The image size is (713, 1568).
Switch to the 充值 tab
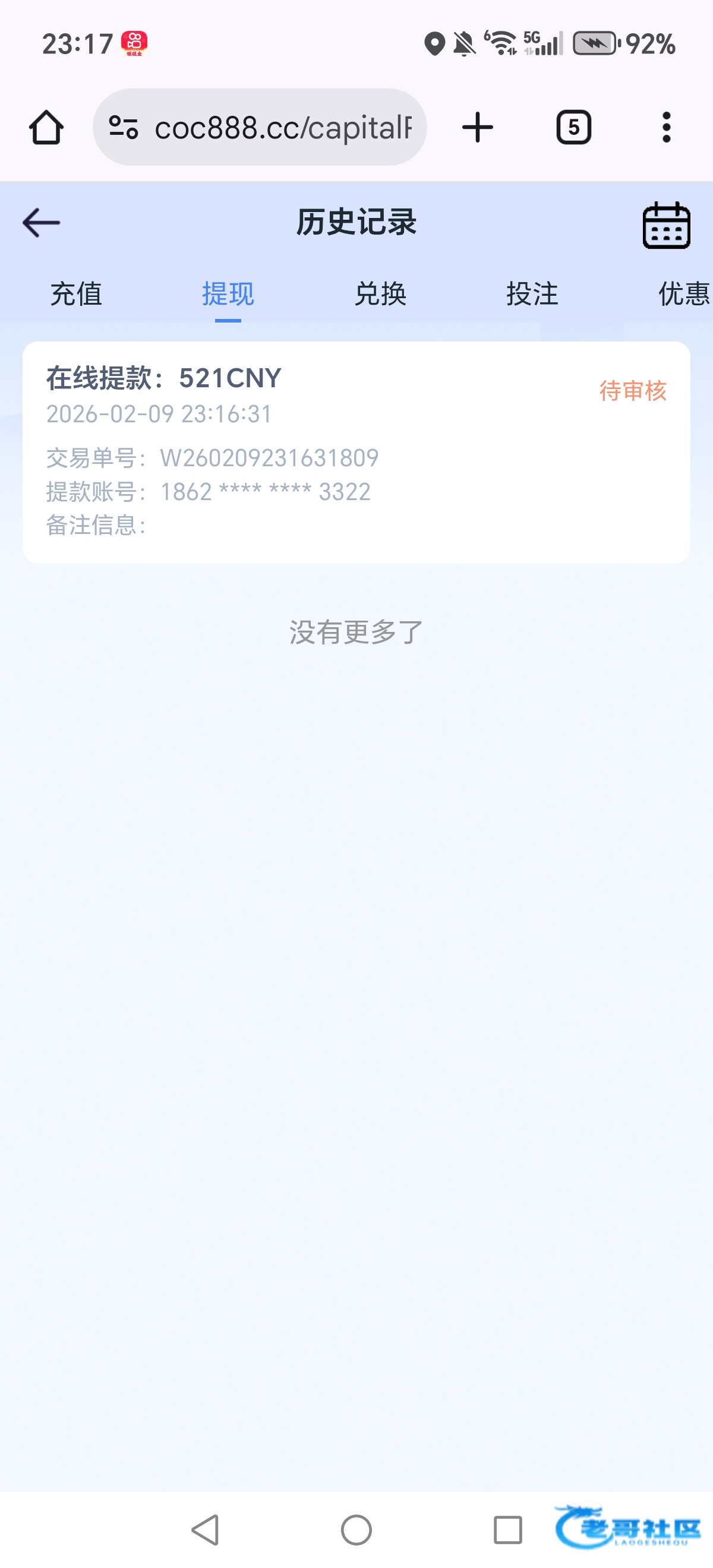point(76,294)
